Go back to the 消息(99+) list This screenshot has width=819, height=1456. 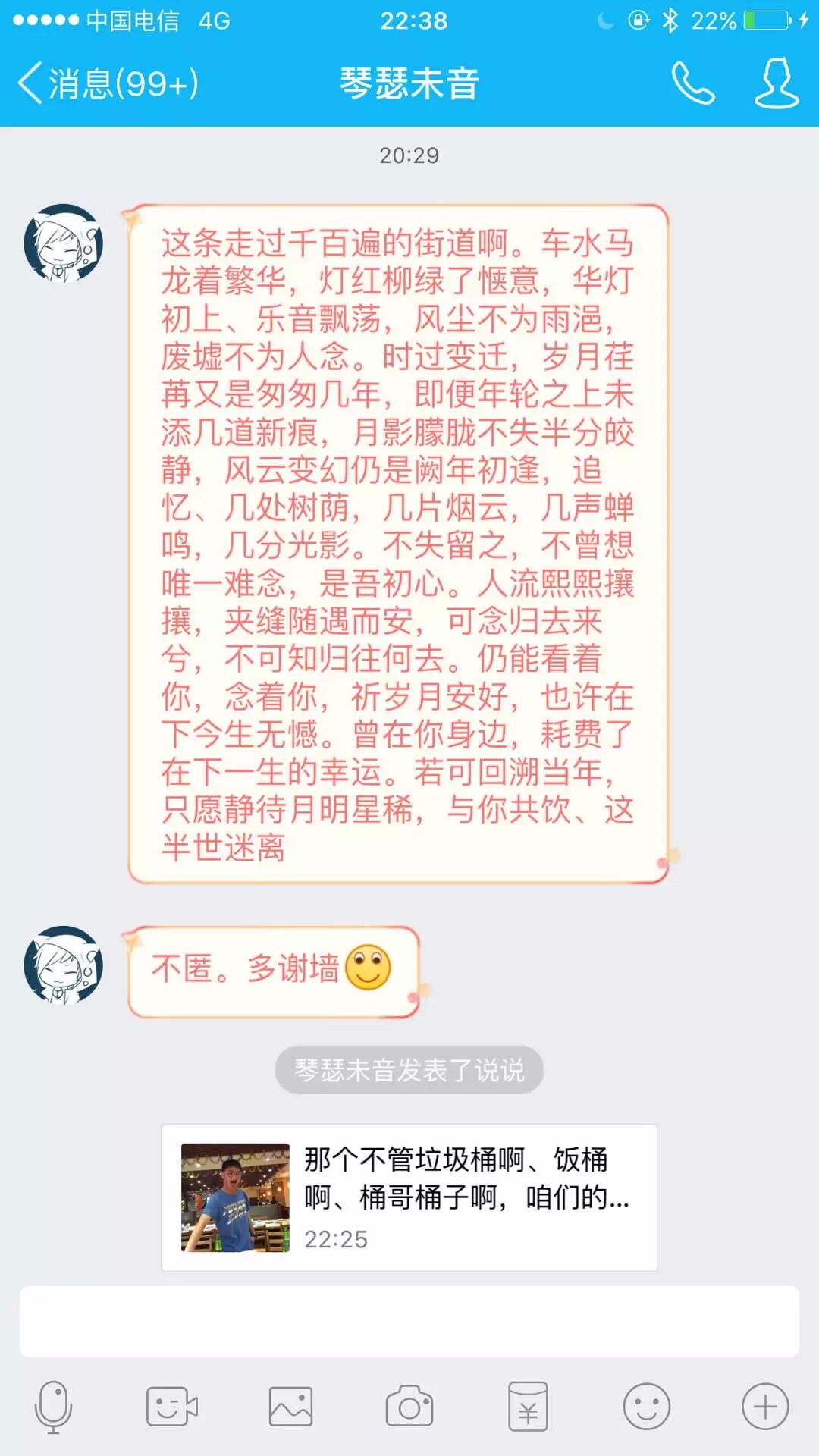[x=106, y=83]
